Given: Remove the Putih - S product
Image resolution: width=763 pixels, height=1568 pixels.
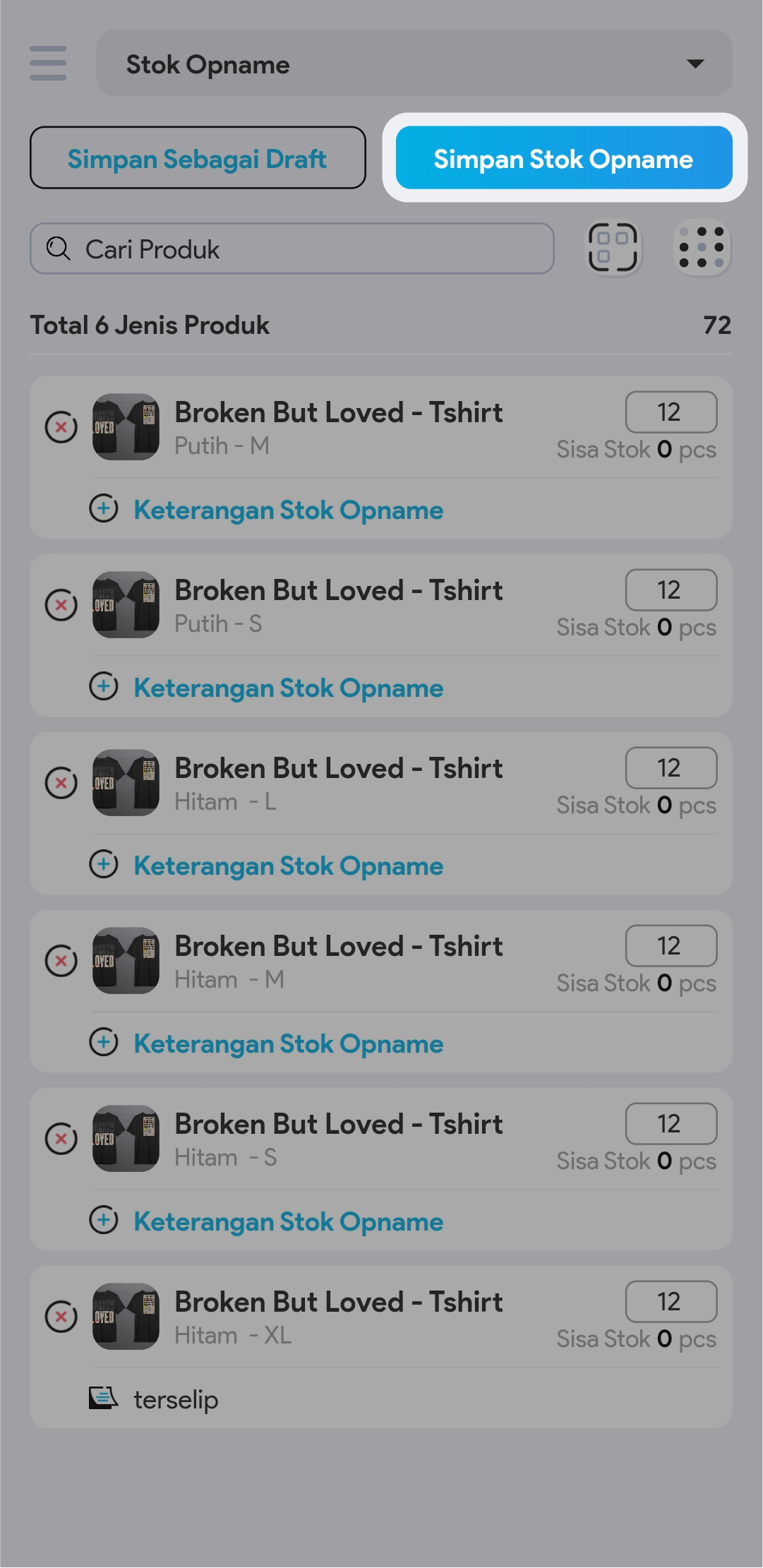Looking at the screenshot, I should pos(61,605).
